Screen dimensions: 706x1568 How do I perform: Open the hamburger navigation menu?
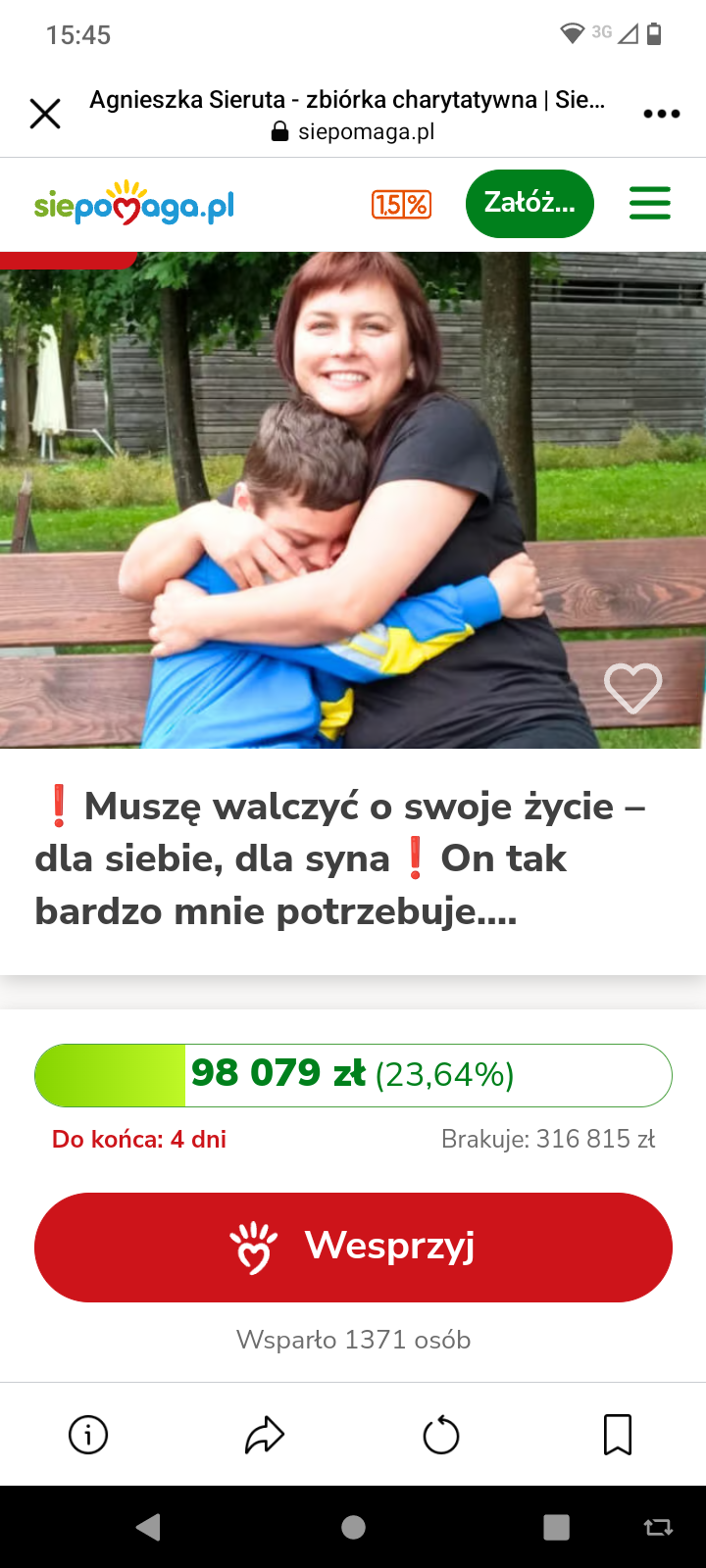tap(649, 204)
